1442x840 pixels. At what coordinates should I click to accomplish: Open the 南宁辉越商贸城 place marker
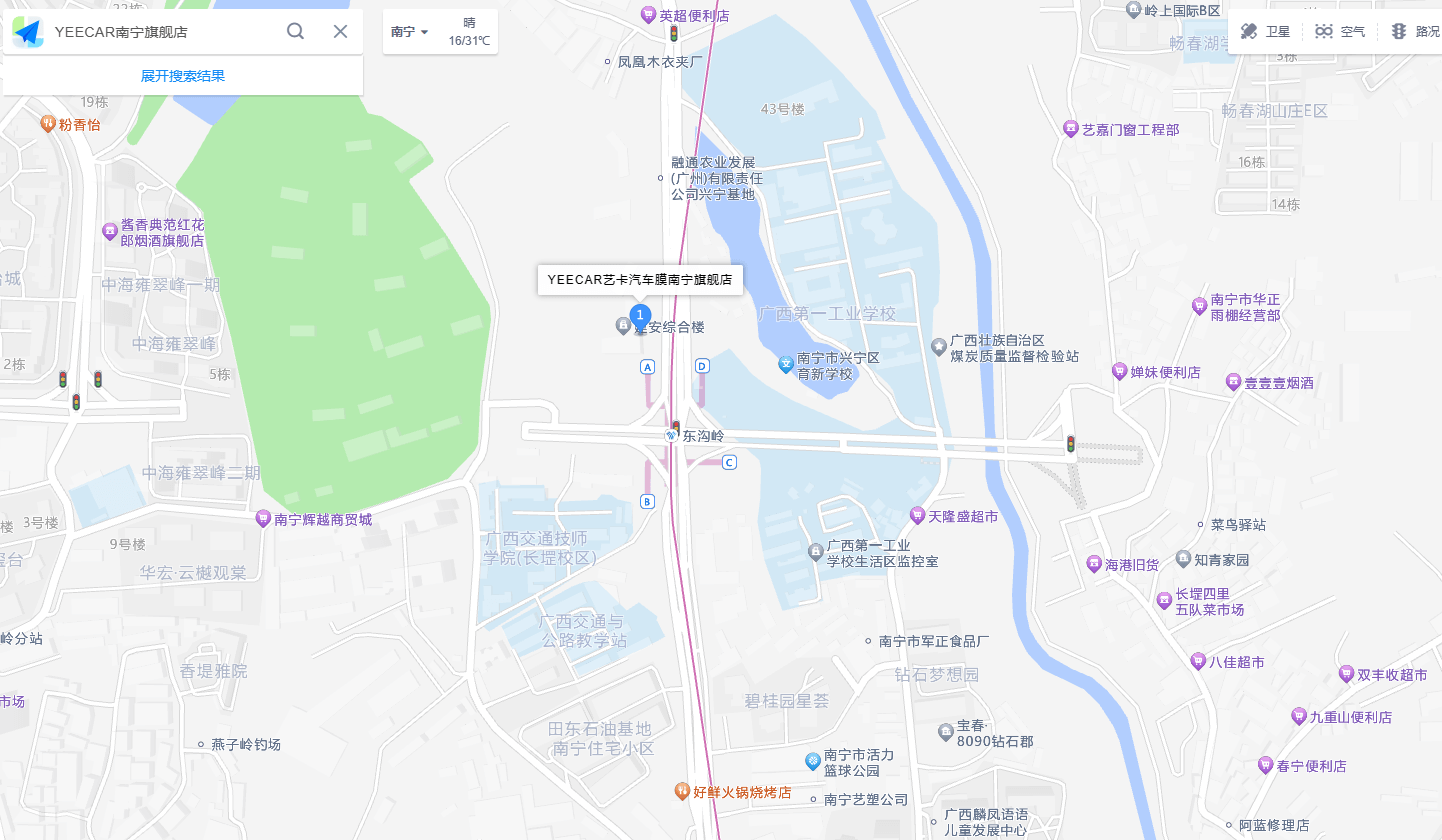tap(263, 519)
